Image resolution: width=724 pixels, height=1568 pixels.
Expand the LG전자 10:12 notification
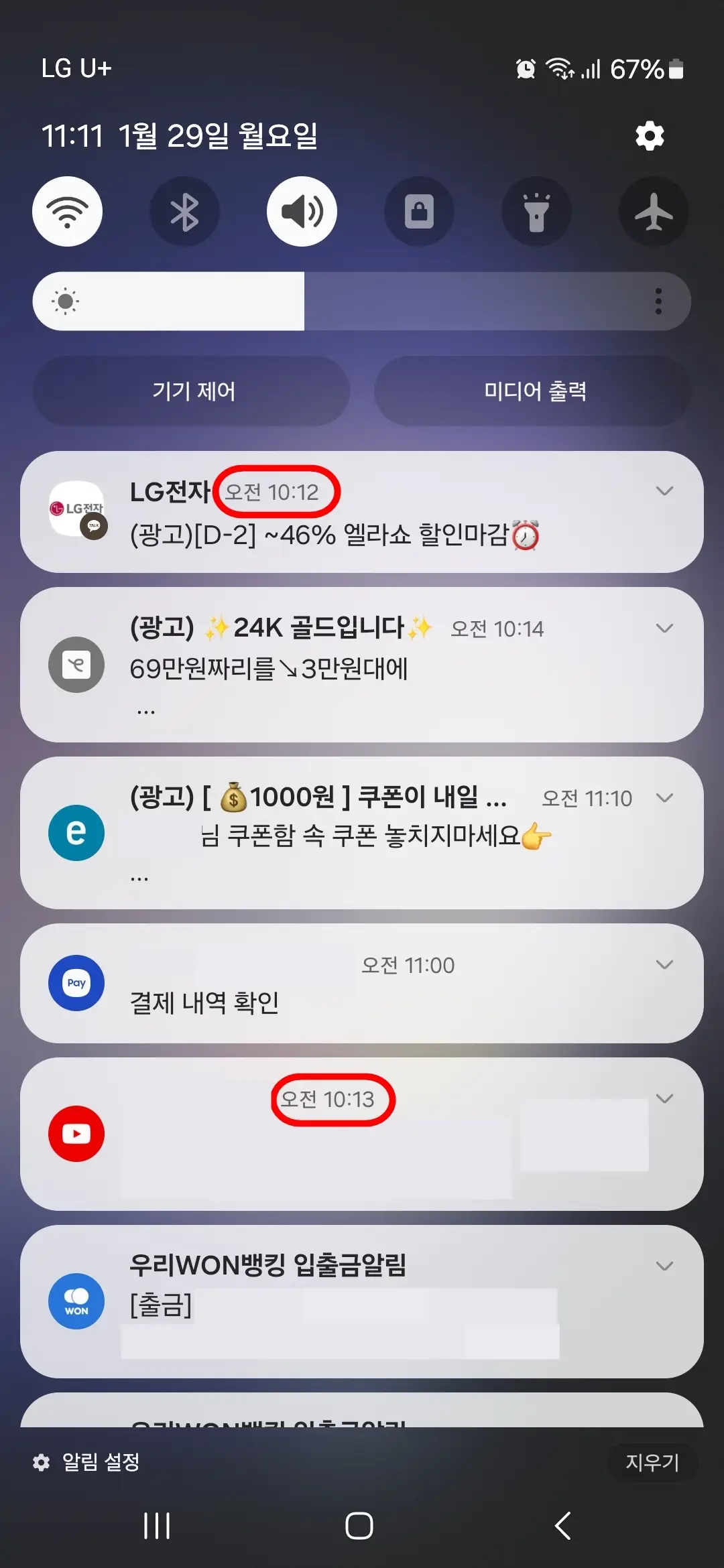664,491
